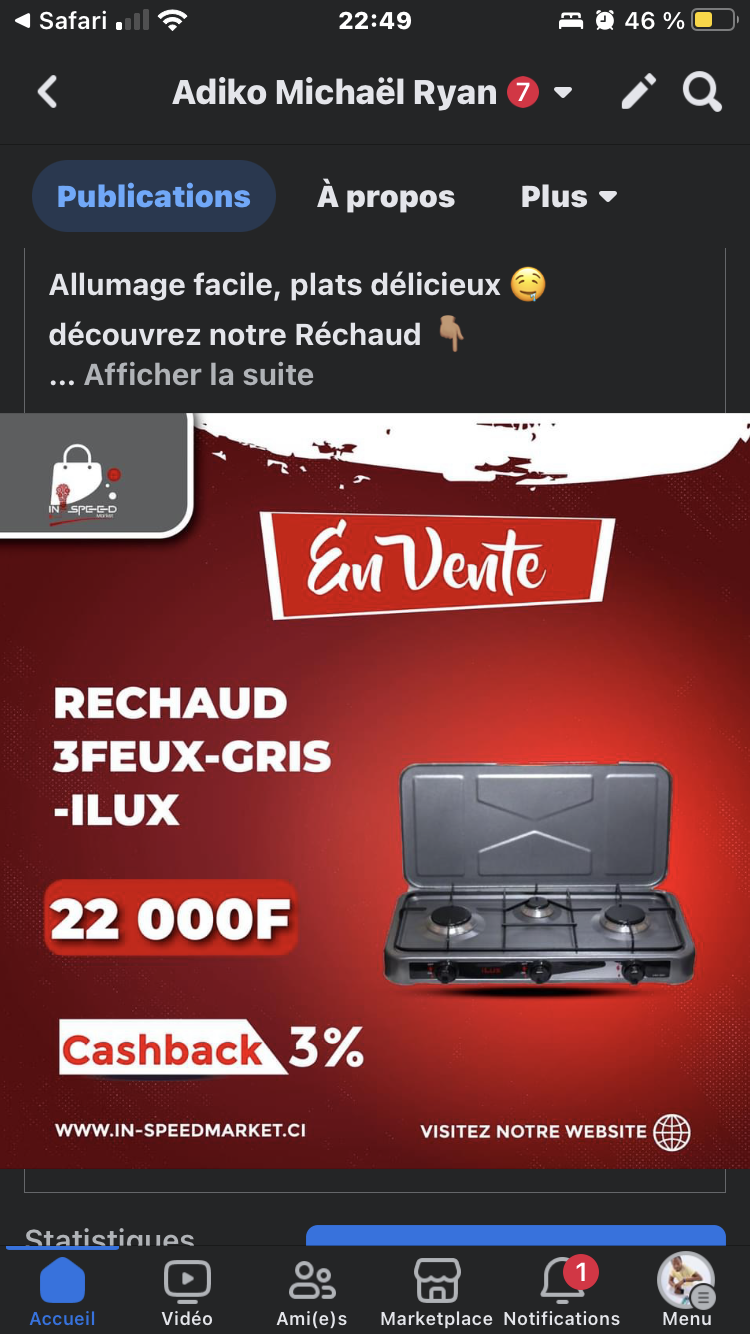View Notifications with one new alert
The height and width of the screenshot is (1334, 750).
point(562,1292)
